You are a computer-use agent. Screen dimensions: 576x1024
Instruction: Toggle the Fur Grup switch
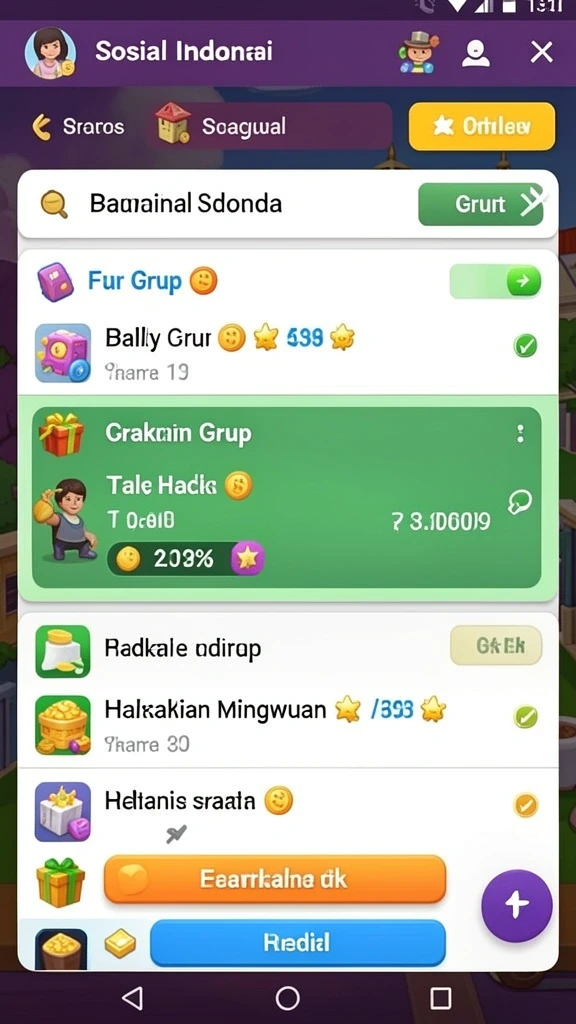(496, 282)
